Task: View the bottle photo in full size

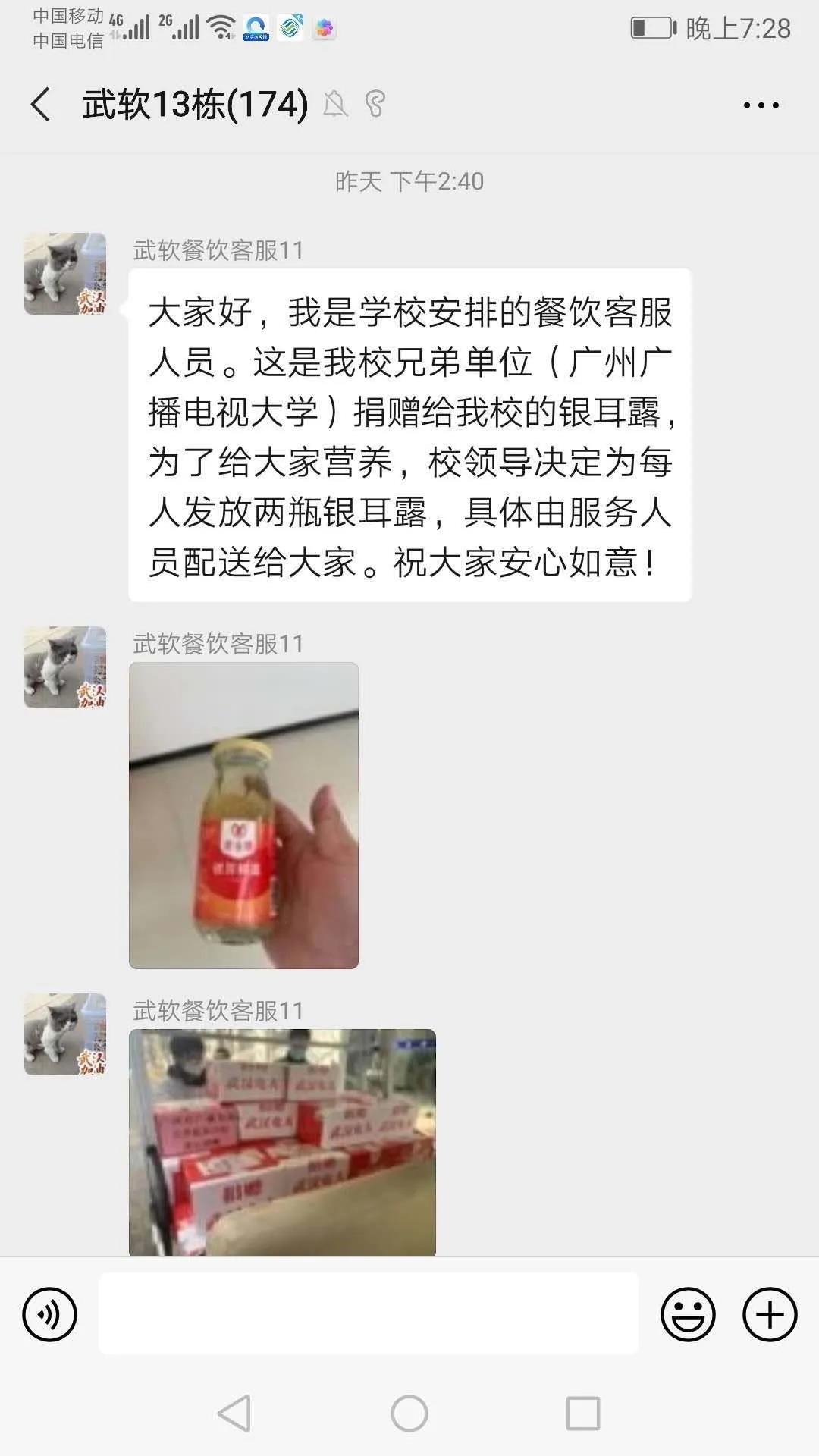Action: tap(243, 815)
